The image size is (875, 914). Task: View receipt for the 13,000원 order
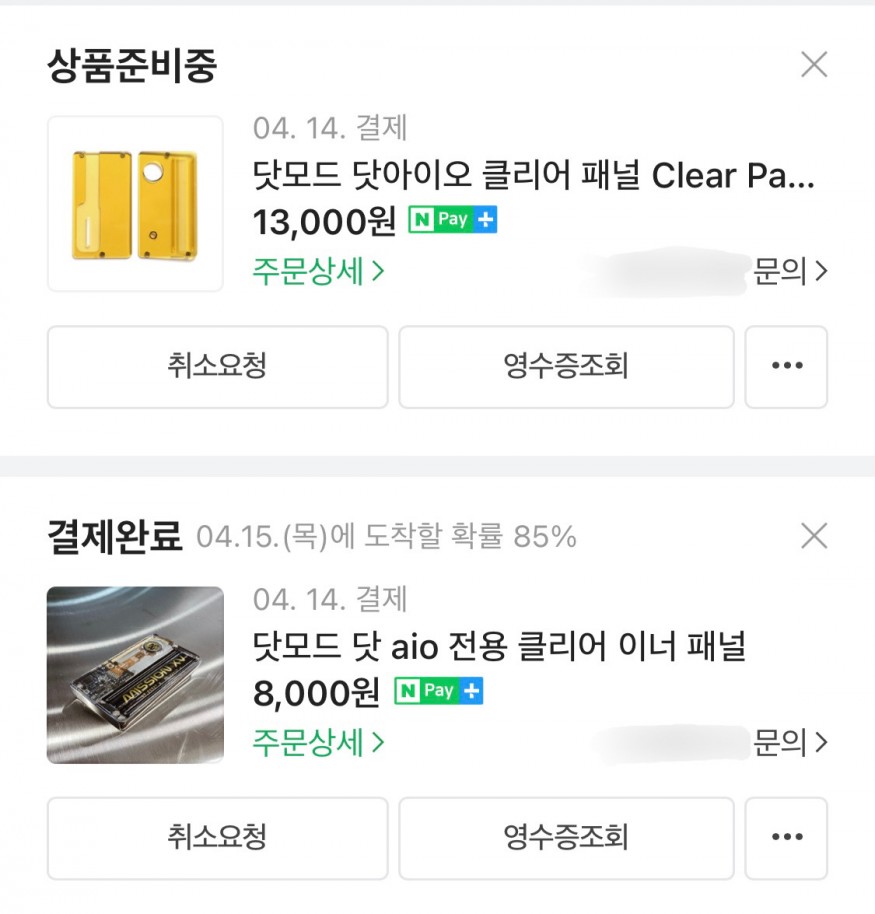(566, 366)
